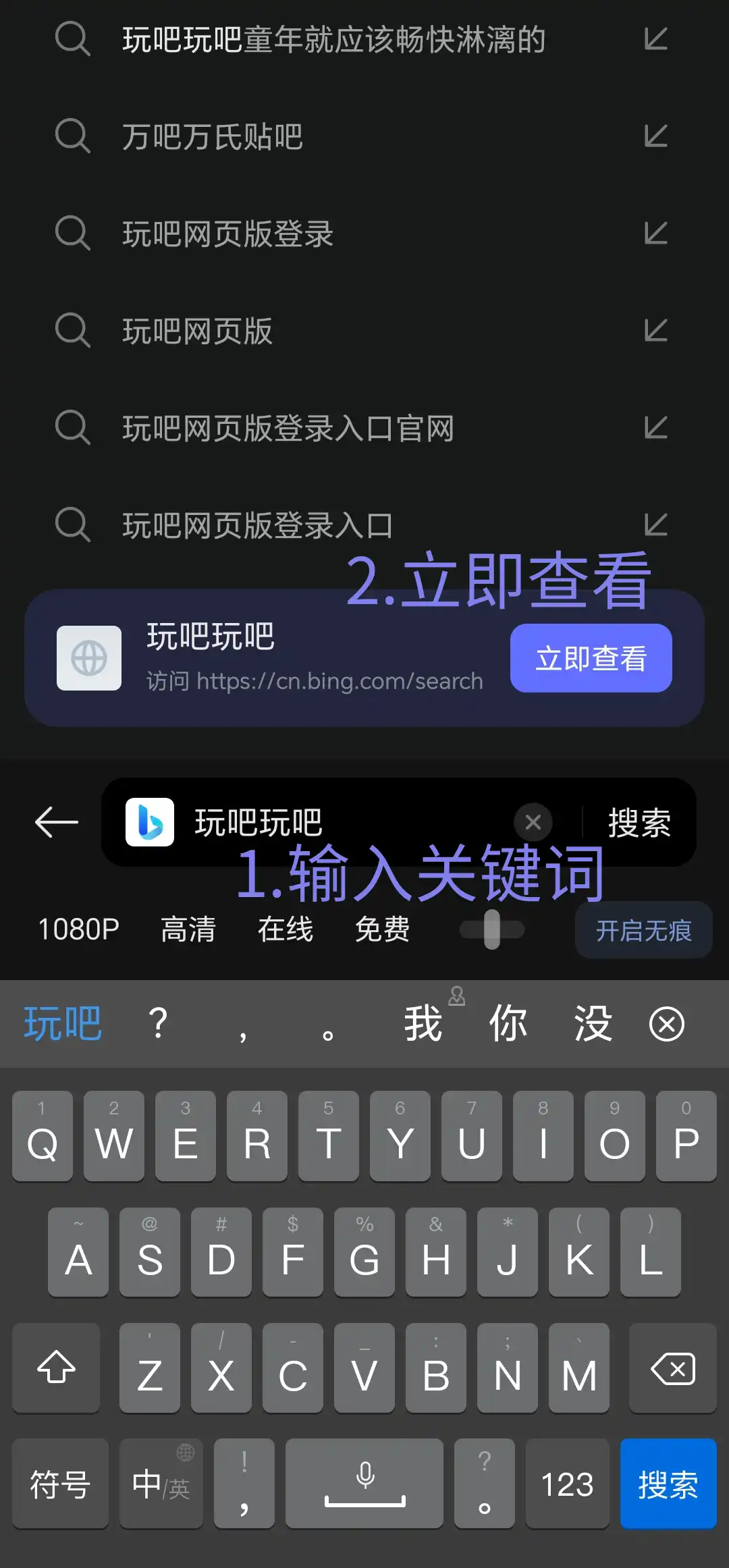Select suggestion 玩吧网页版登录
This screenshot has width=729, height=1568.
228,234
